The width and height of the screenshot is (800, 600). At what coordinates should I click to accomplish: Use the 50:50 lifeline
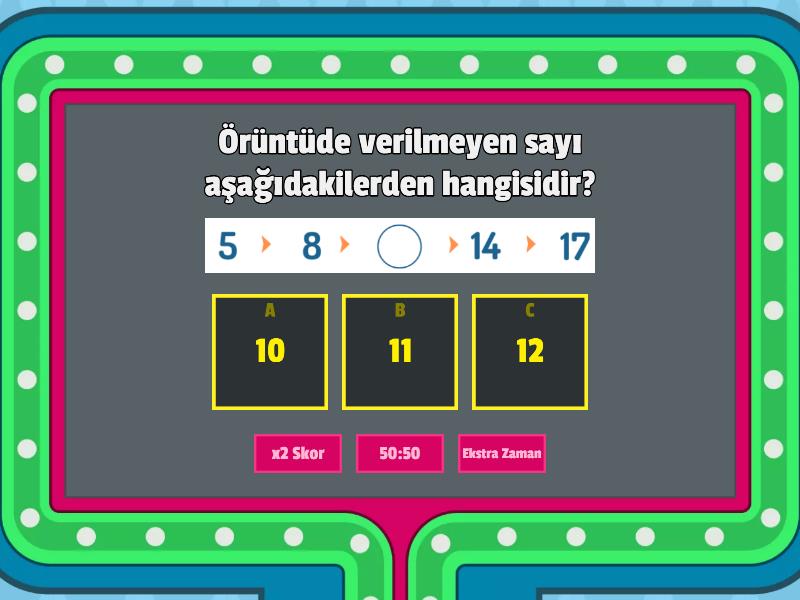click(x=400, y=453)
